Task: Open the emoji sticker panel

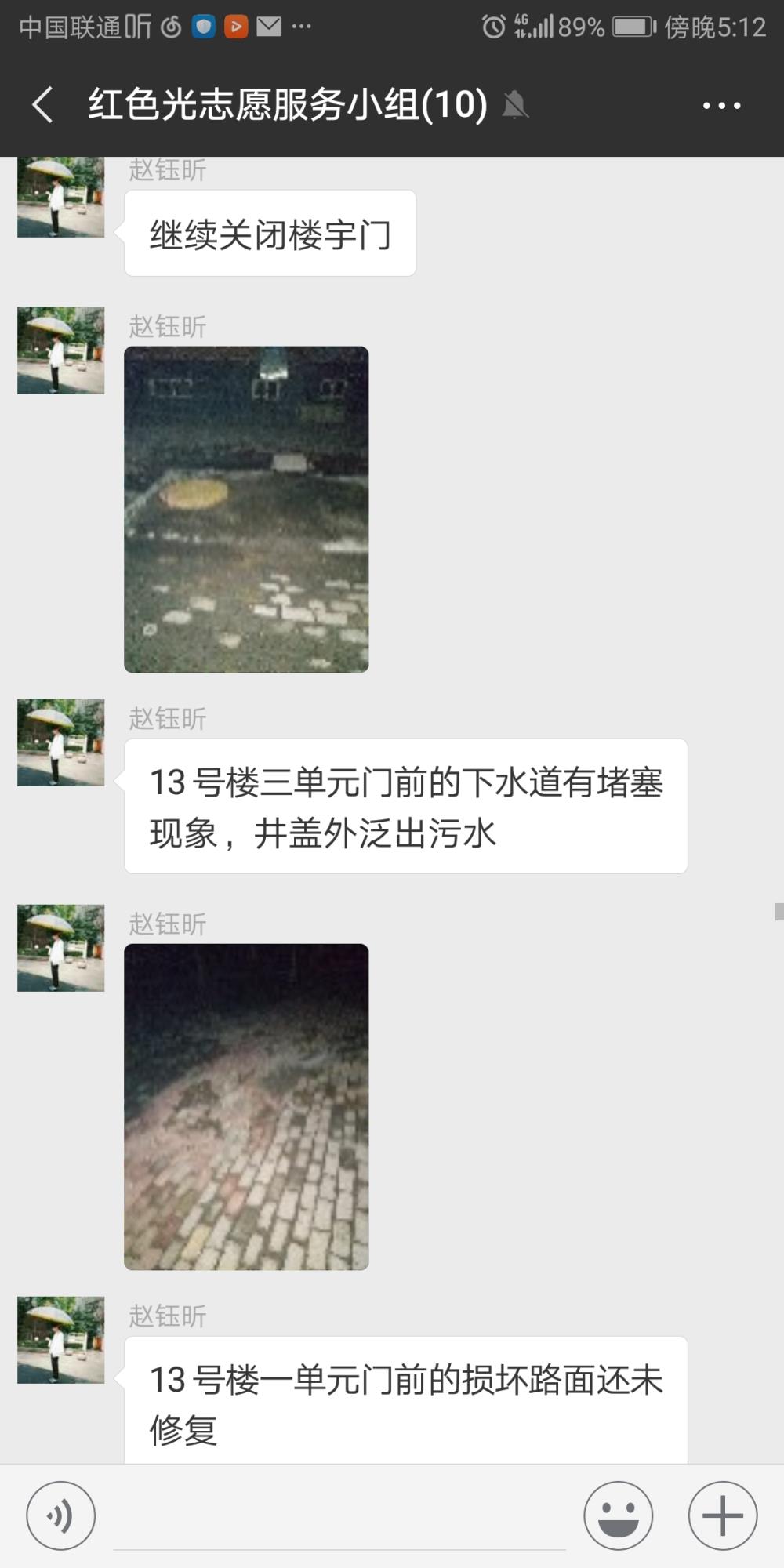Action: (x=618, y=1515)
